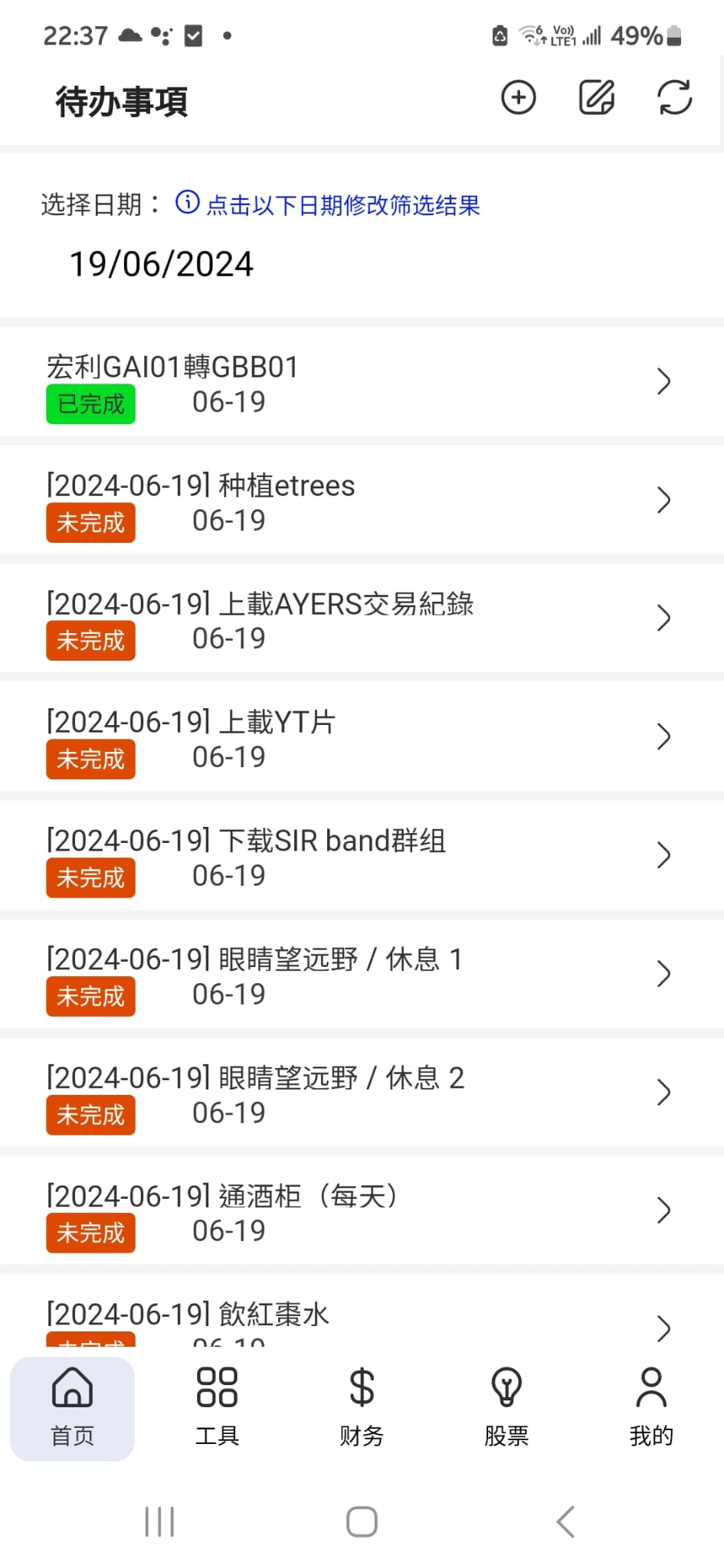This screenshot has width=724, height=1568.
Task: Switch to the 财务 tab
Action: tap(362, 1408)
